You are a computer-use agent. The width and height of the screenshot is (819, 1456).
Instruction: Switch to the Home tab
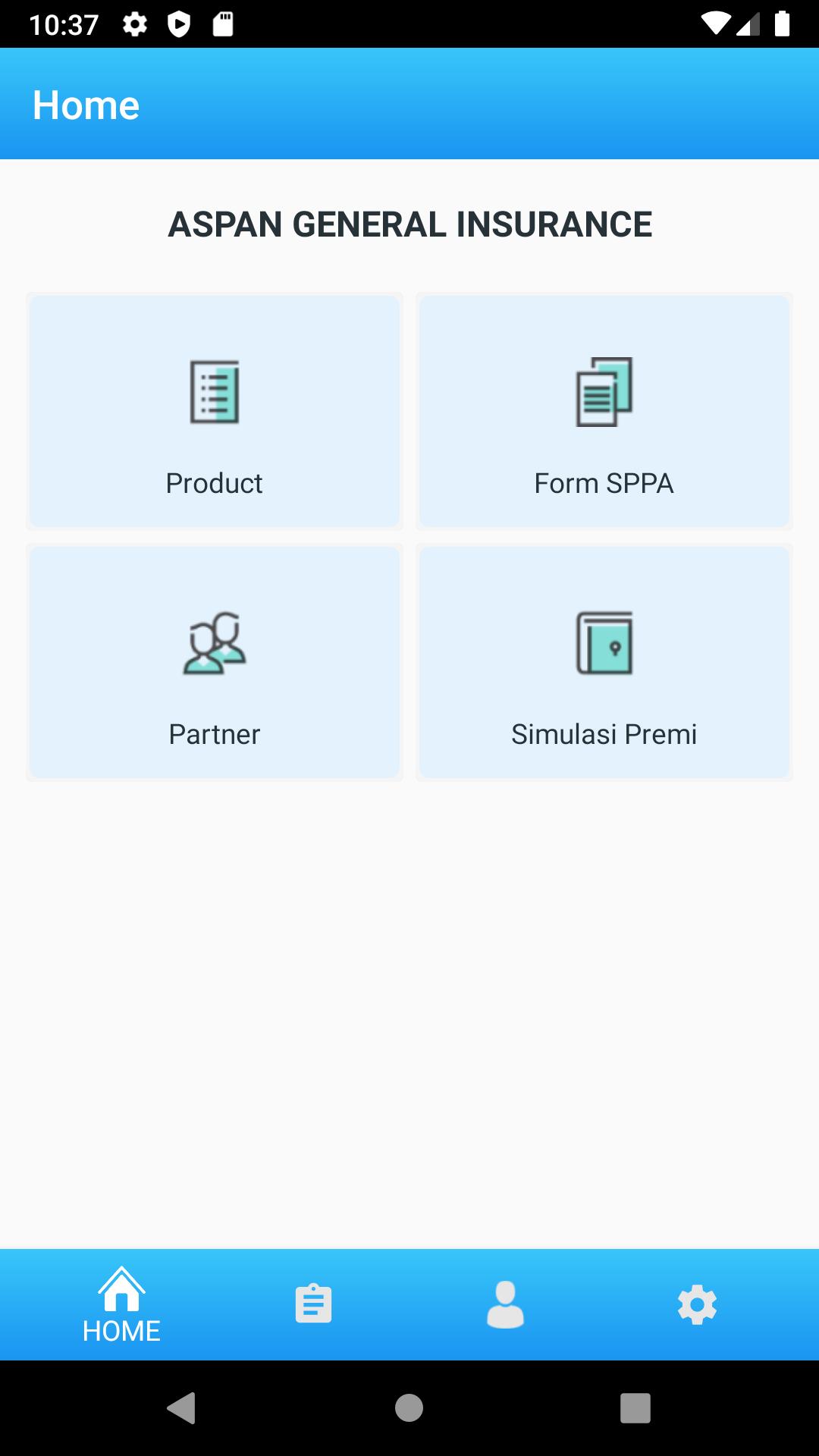121,1305
